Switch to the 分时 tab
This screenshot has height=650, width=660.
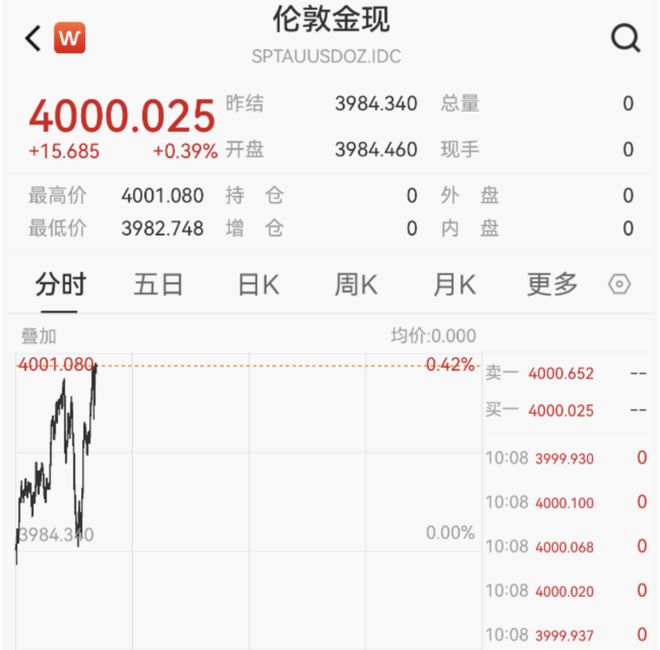(60, 285)
